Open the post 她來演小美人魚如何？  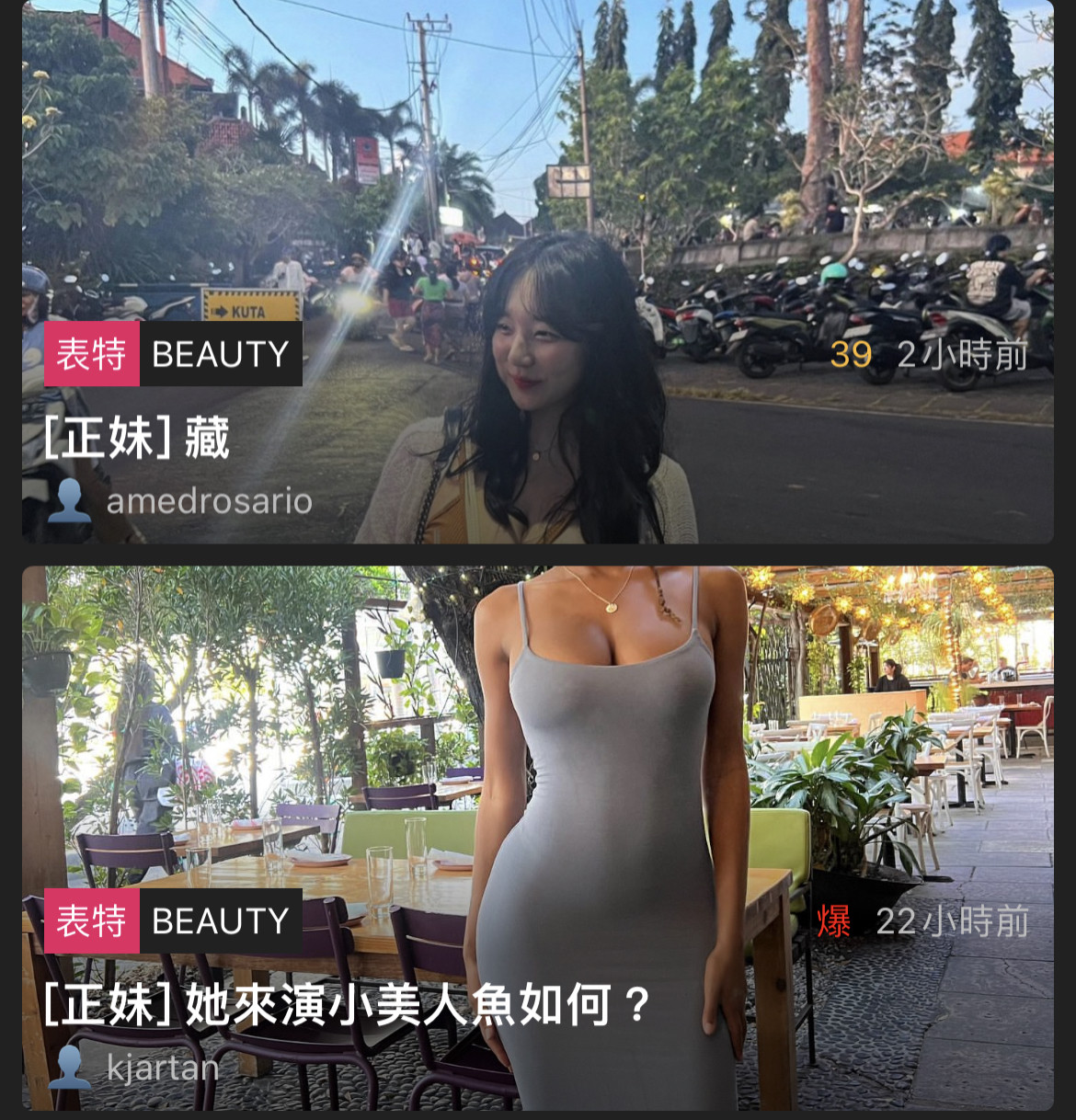(x=348, y=1004)
